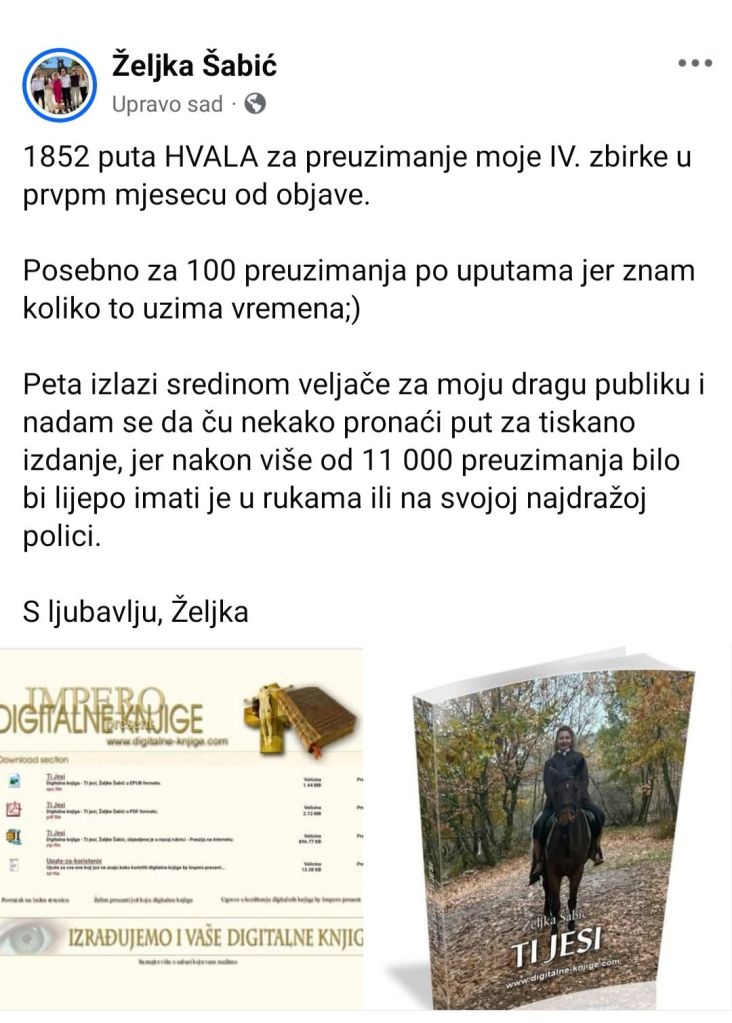Open the Digitalne knjige download page image
This screenshot has width=732, height=1023.
181,828
